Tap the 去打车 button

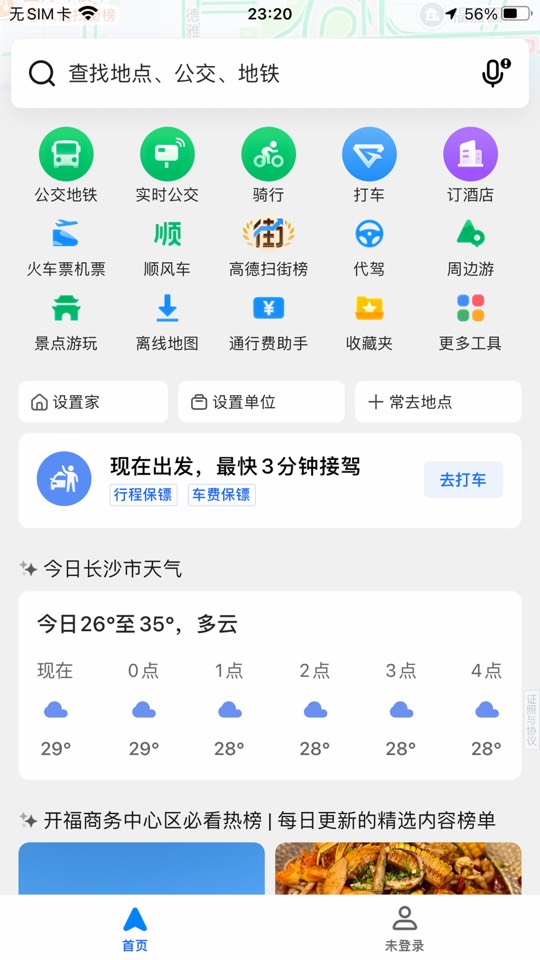point(463,479)
